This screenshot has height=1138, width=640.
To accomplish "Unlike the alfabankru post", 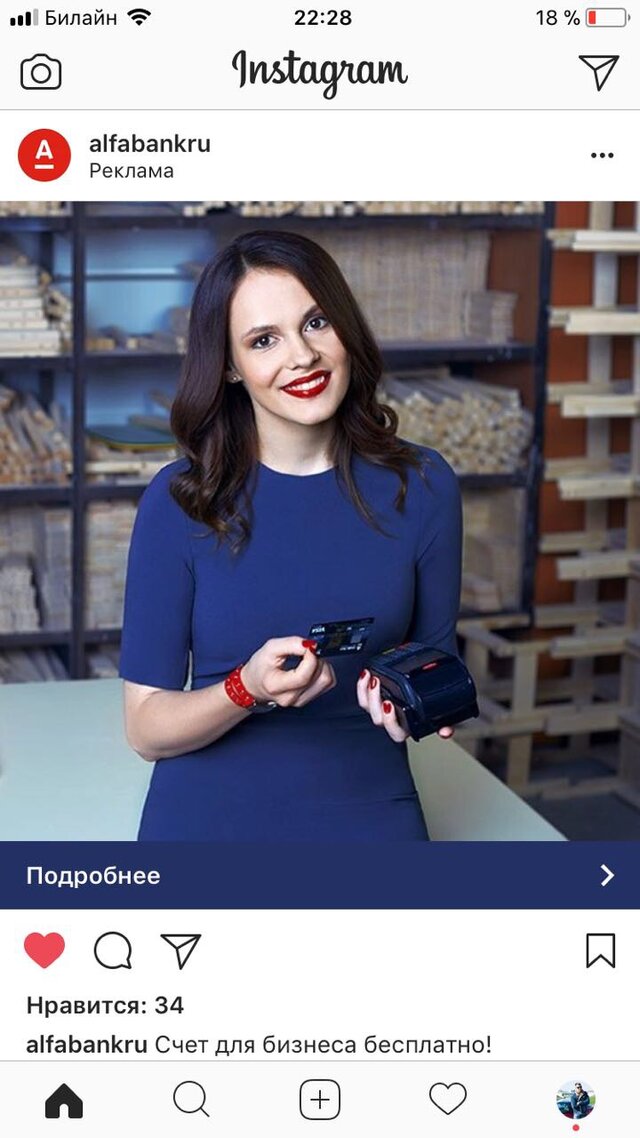I will (44, 950).
